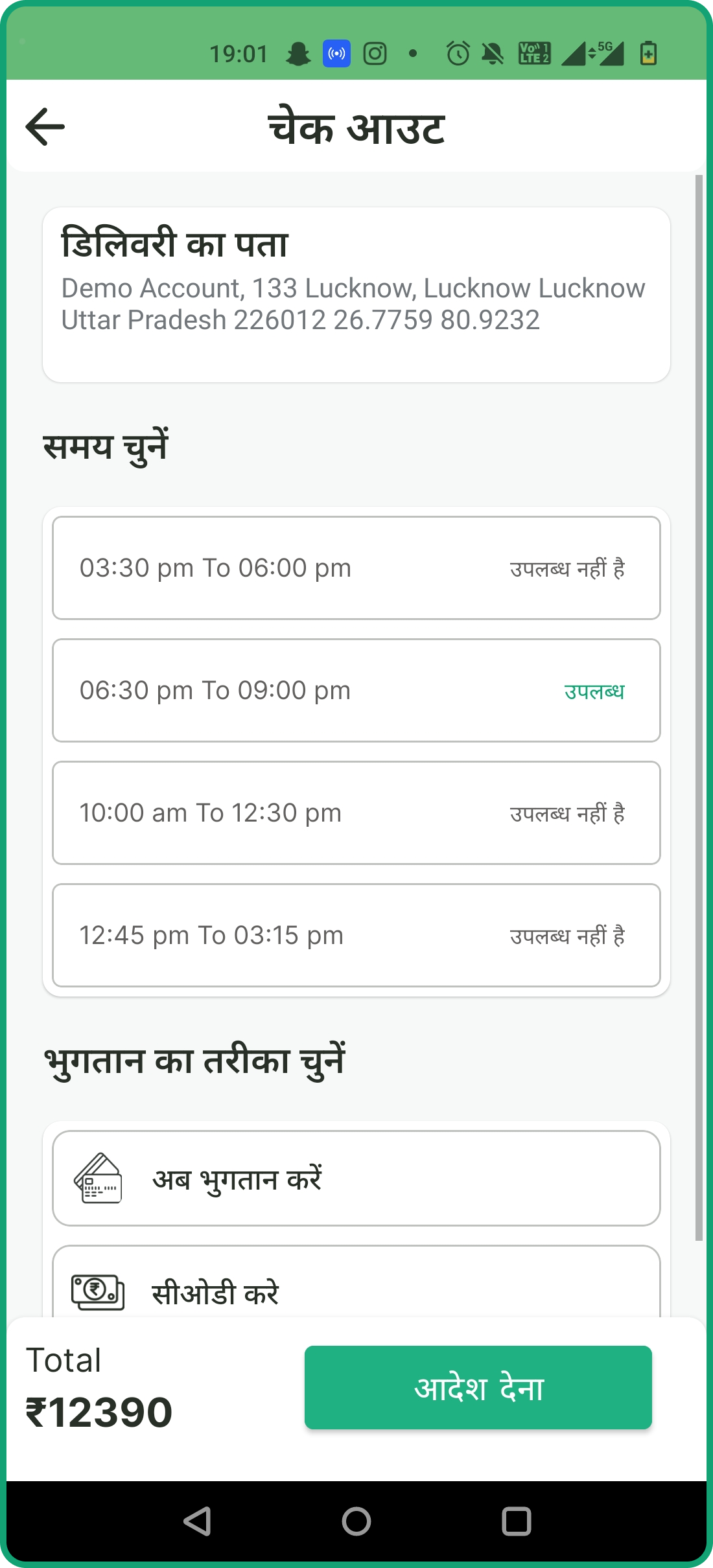
Task: Open the delivery address card
Action: click(356, 295)
